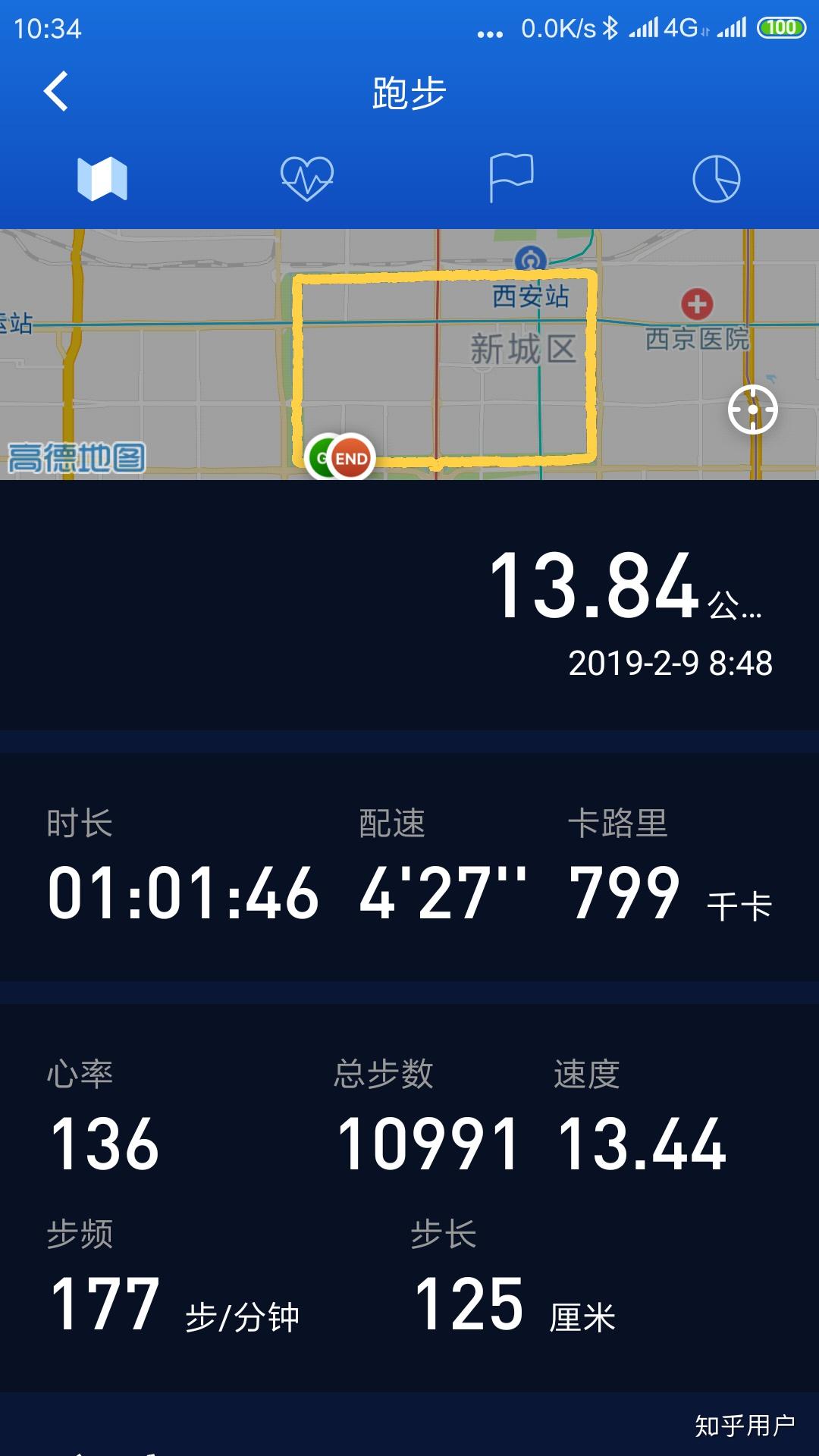This screenshot has width=819, height=1456.
Task: Click the GPS locate crosshair on the map
Action: click(x=752, y=409)
